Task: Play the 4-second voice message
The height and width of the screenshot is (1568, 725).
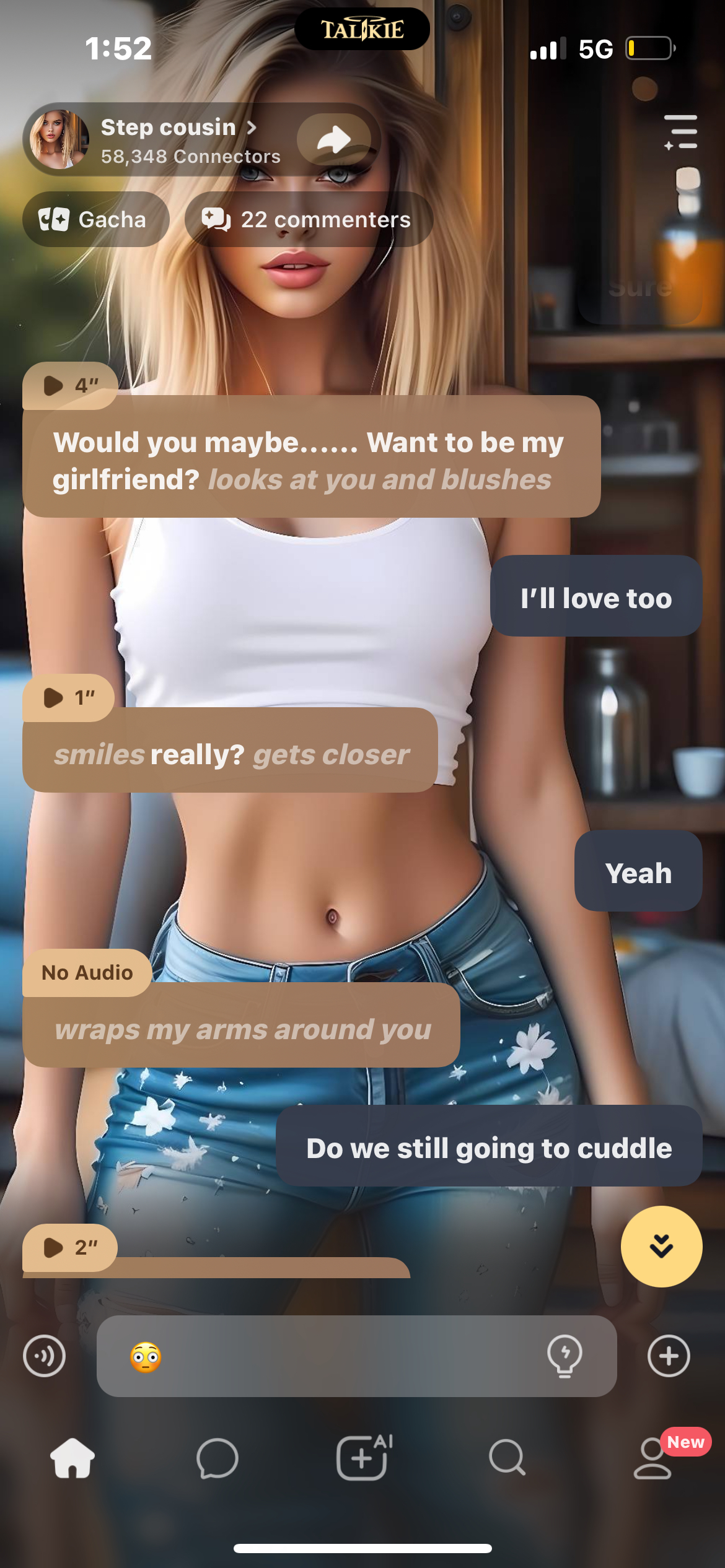Action: click(69, 386)
